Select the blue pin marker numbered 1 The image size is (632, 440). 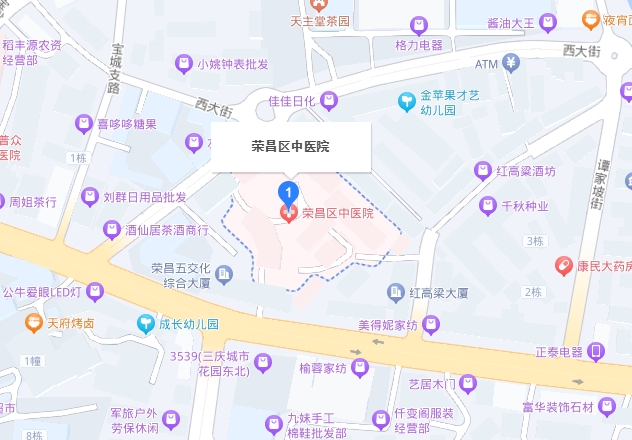pyautogui.click(x=289, y=190)
